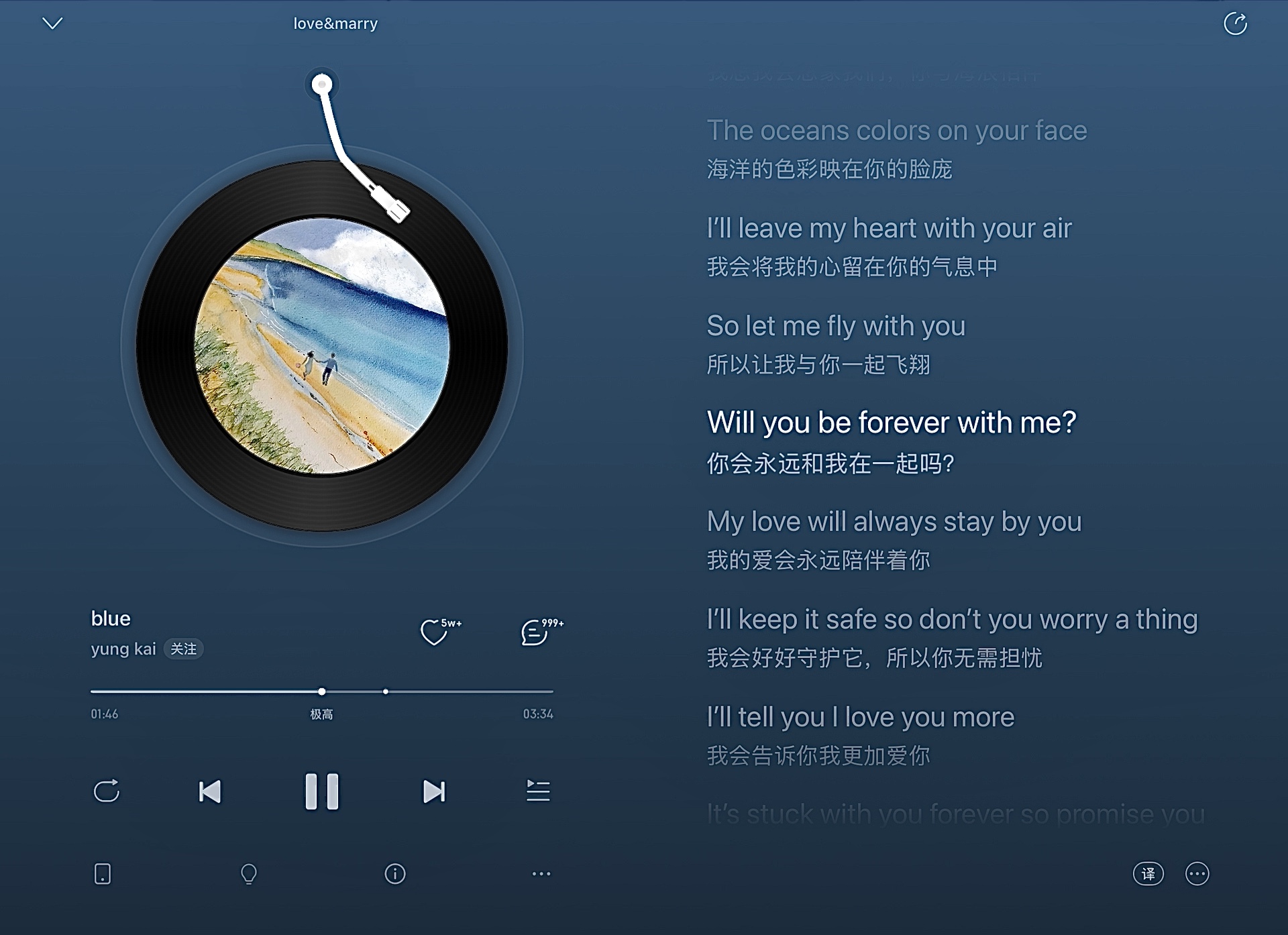Jump to lyric 'My love will always stay by you'
The height and width of the screenshot is (935, 1288).
click(894, 522)
